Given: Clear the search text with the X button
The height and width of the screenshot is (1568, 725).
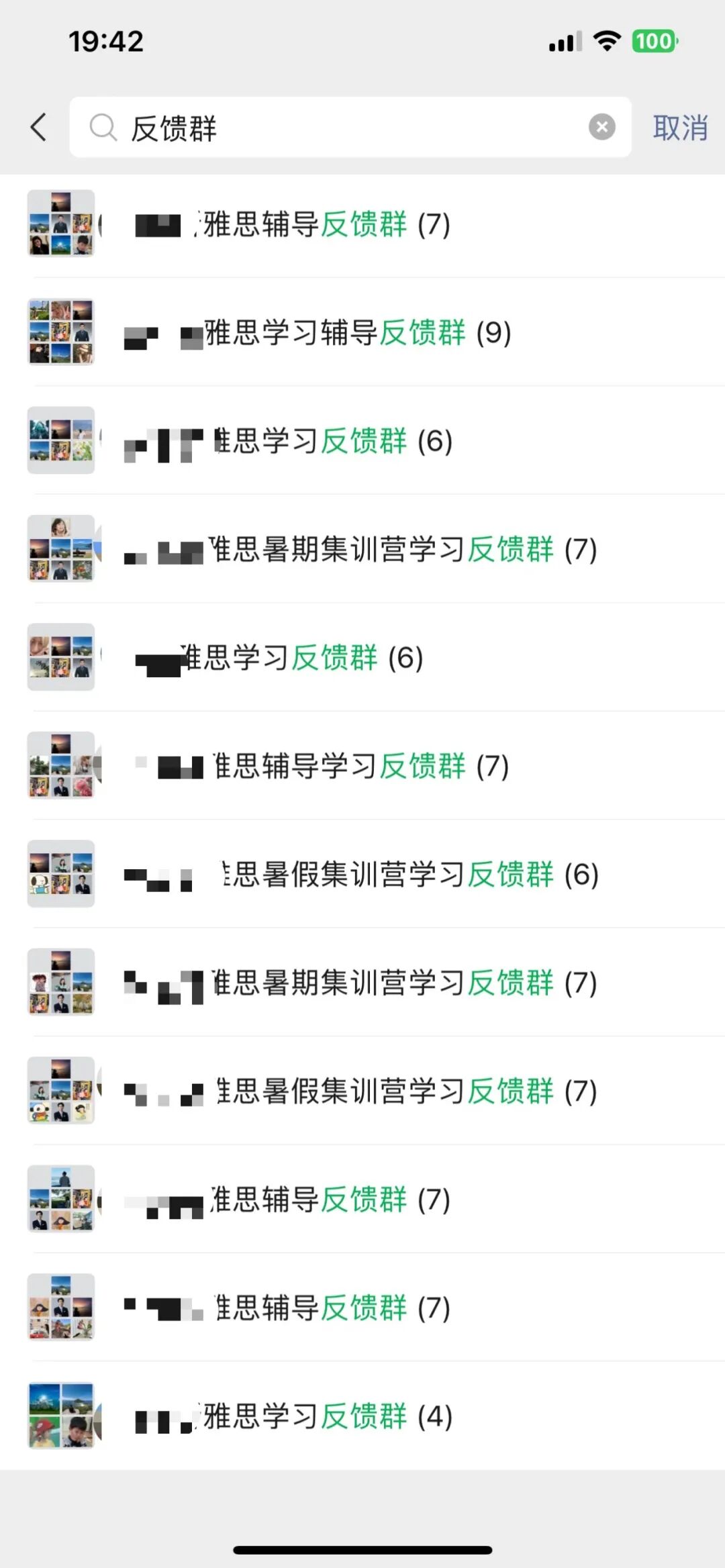Looking at the screenshot, I should pos(601,127).
